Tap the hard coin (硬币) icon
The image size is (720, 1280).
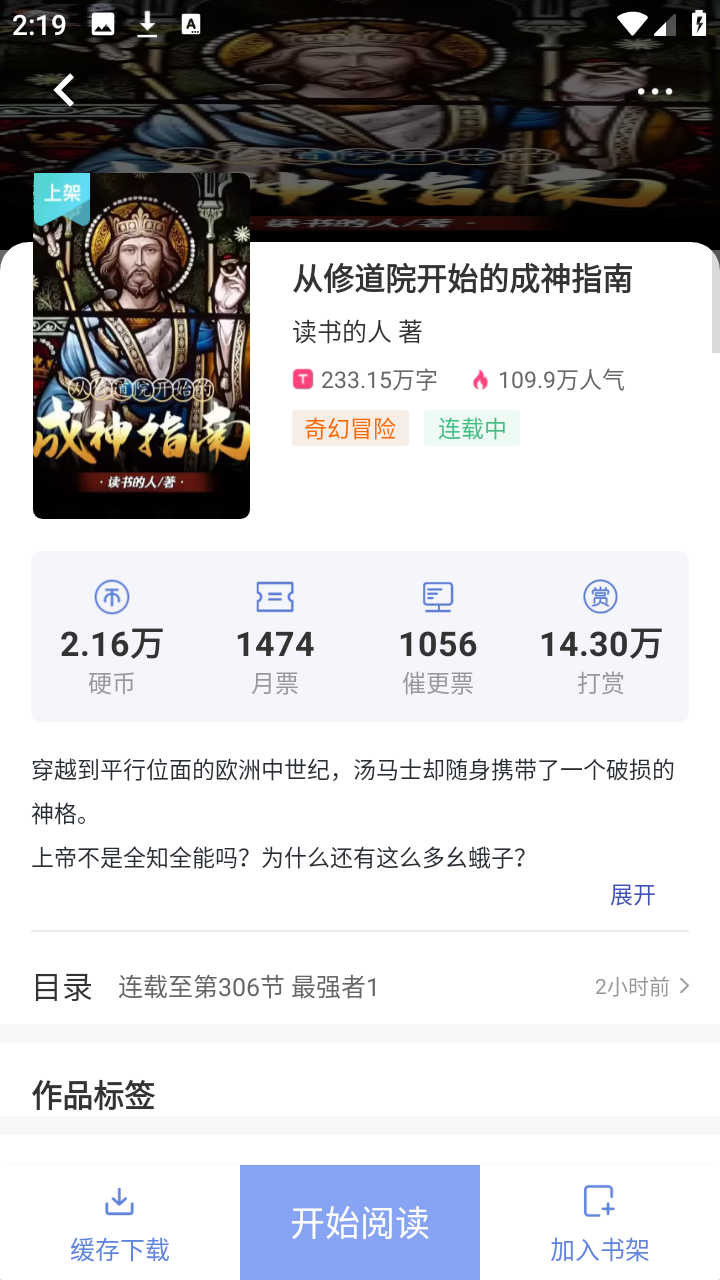[112, 596]
